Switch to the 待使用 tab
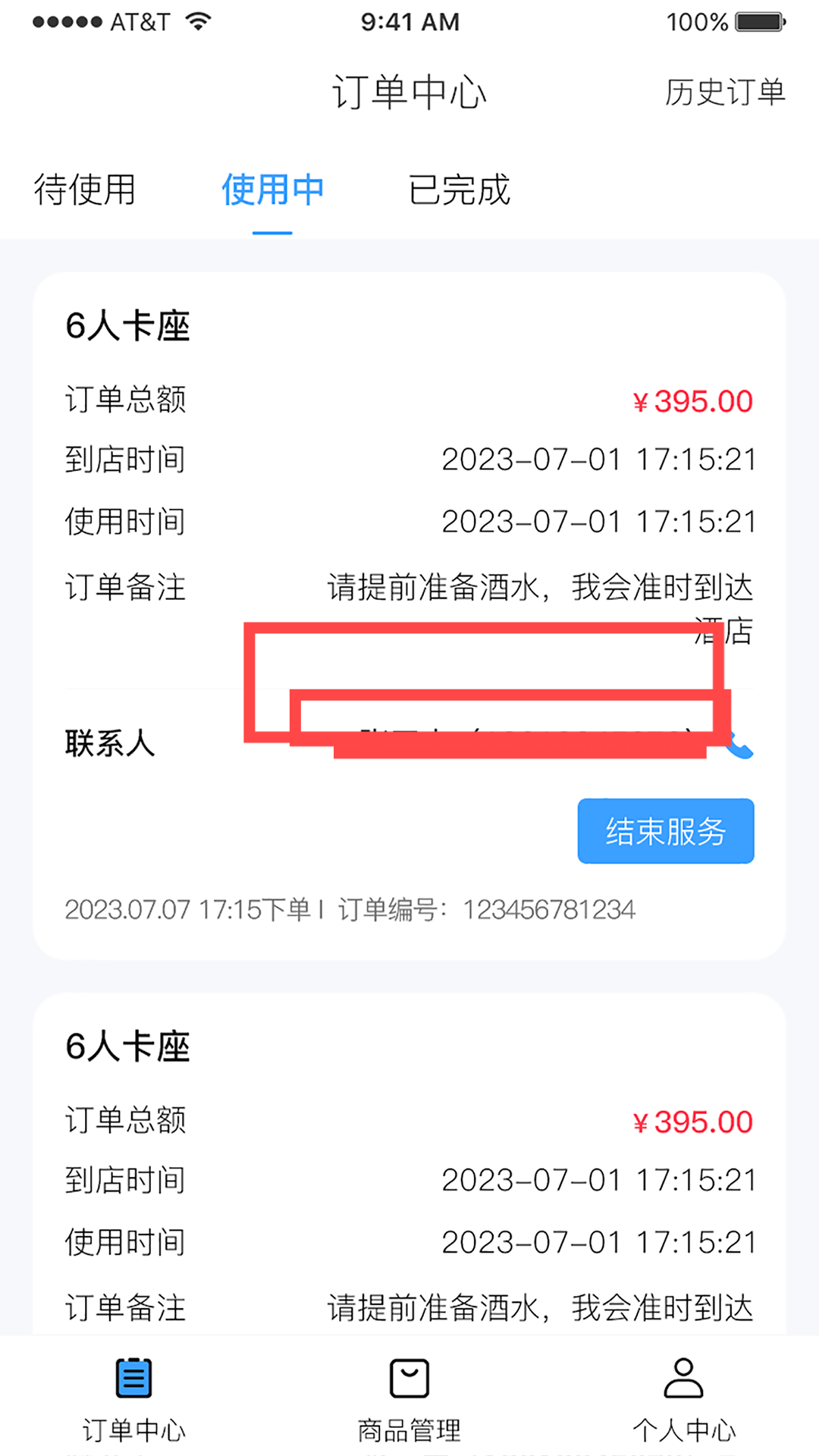The width and height of the screenshot is (819, 1456). 83,190
